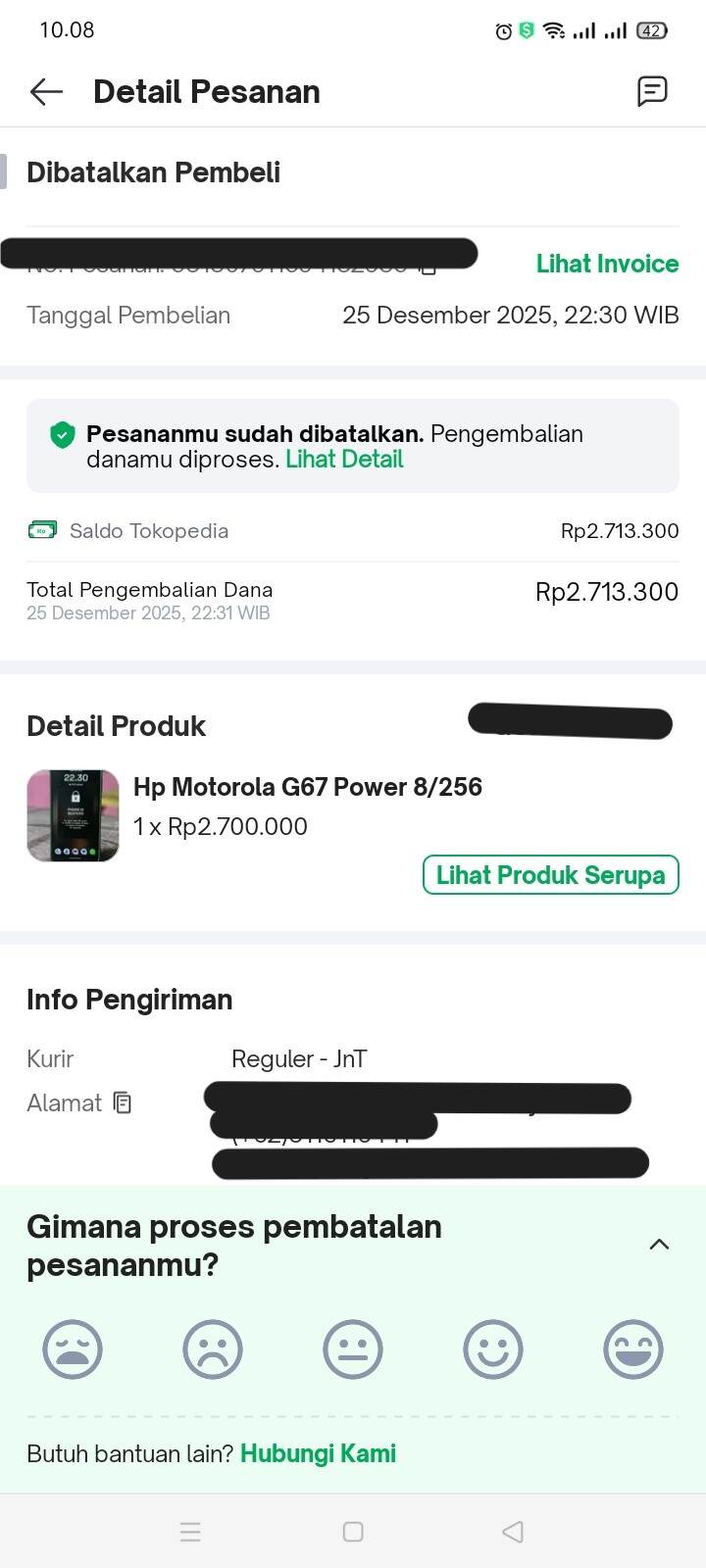Open Lihat Invoice link
This screenshot has width=706, height=1568.
[x=607, y=264]
